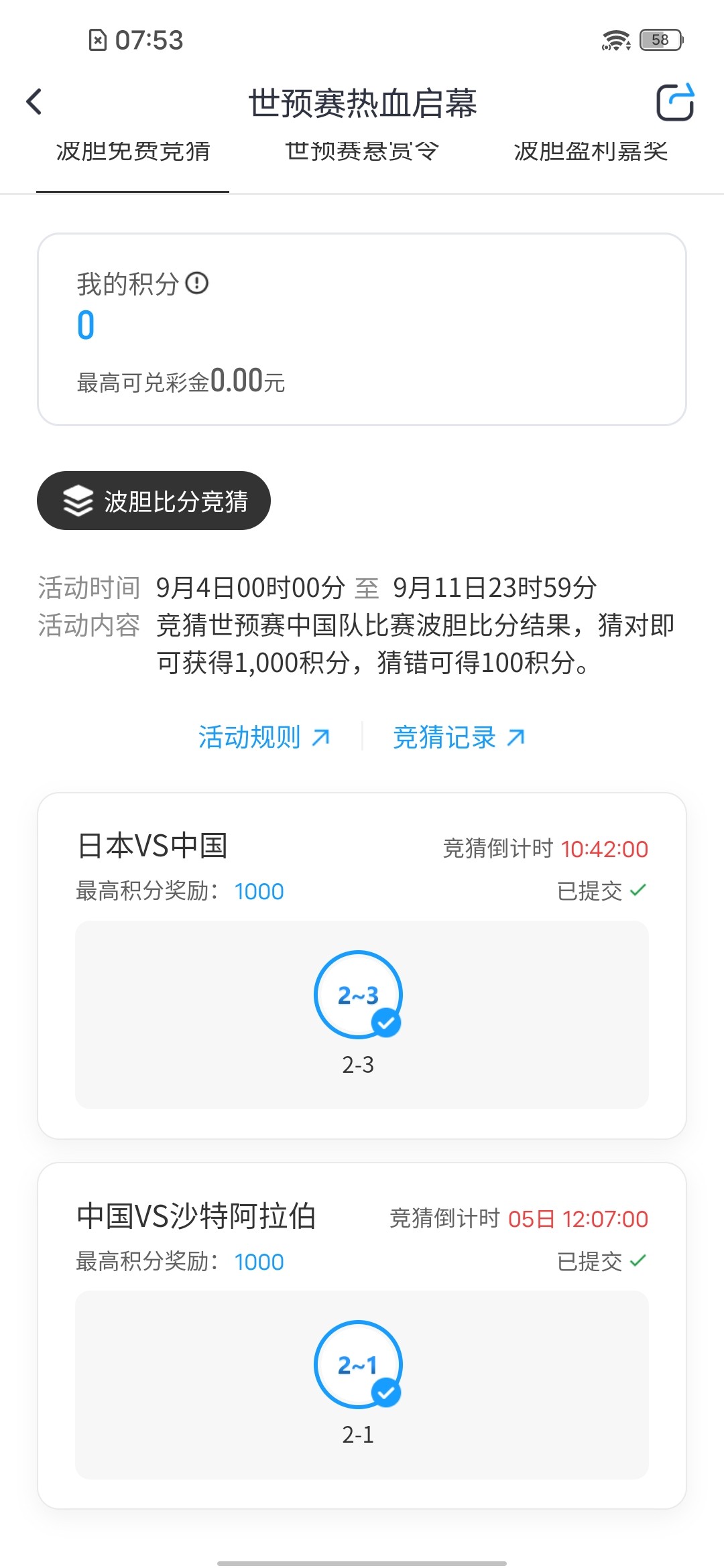
Task: Switch to the 世预赛悬赏令 tab
Action: point(362,151)
